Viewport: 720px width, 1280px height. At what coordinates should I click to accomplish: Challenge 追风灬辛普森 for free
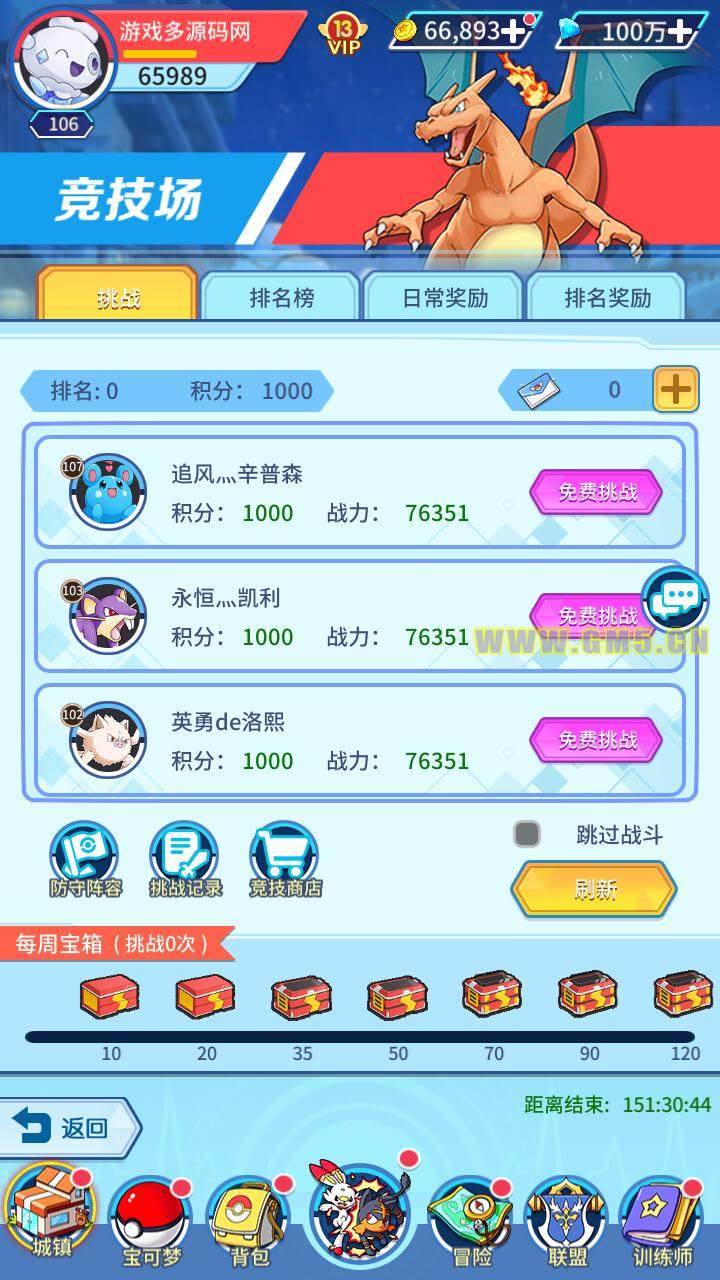click(x=596, y=492)
